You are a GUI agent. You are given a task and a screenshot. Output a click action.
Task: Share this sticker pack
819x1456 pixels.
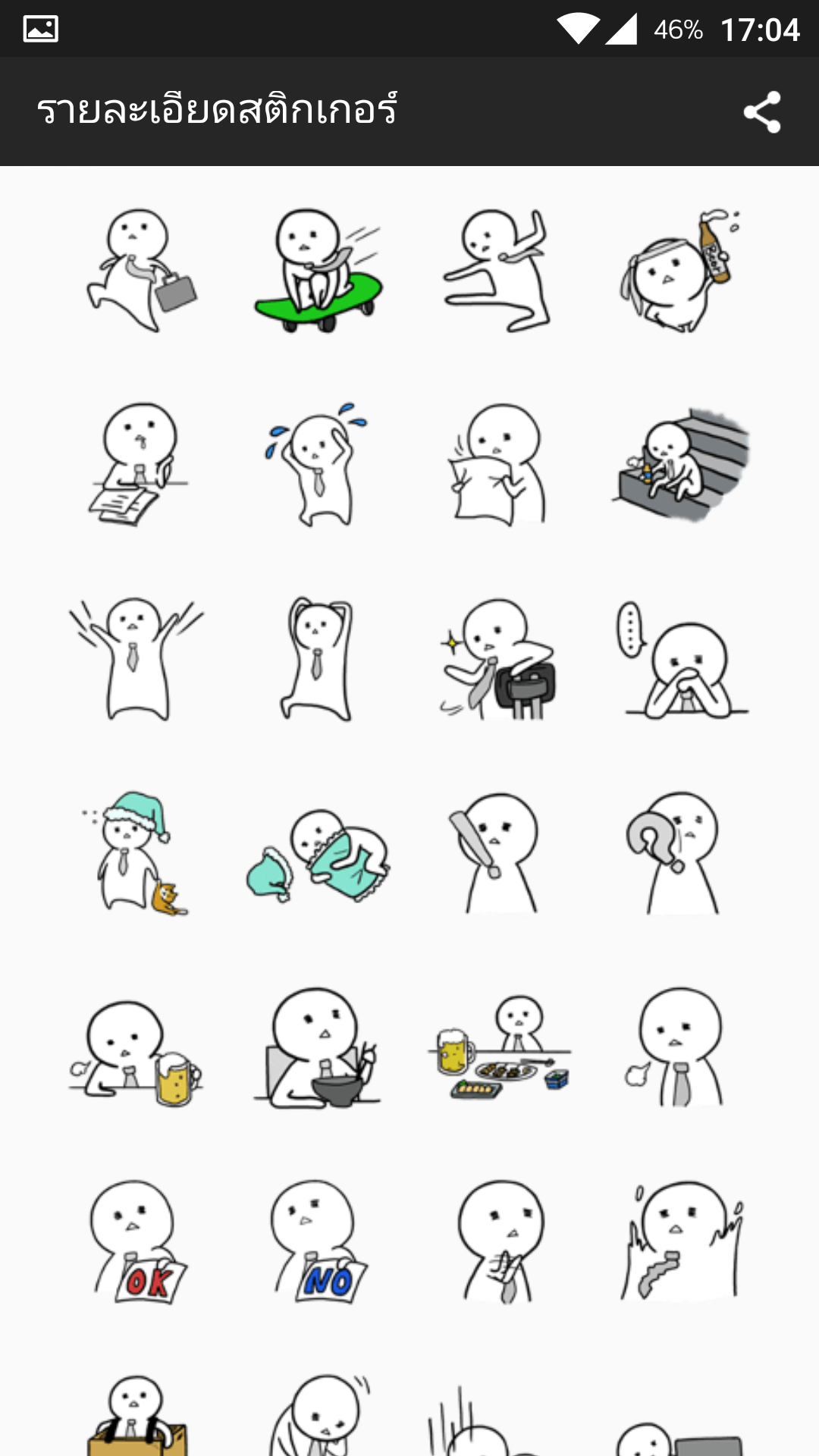click(x=762, y=112)
